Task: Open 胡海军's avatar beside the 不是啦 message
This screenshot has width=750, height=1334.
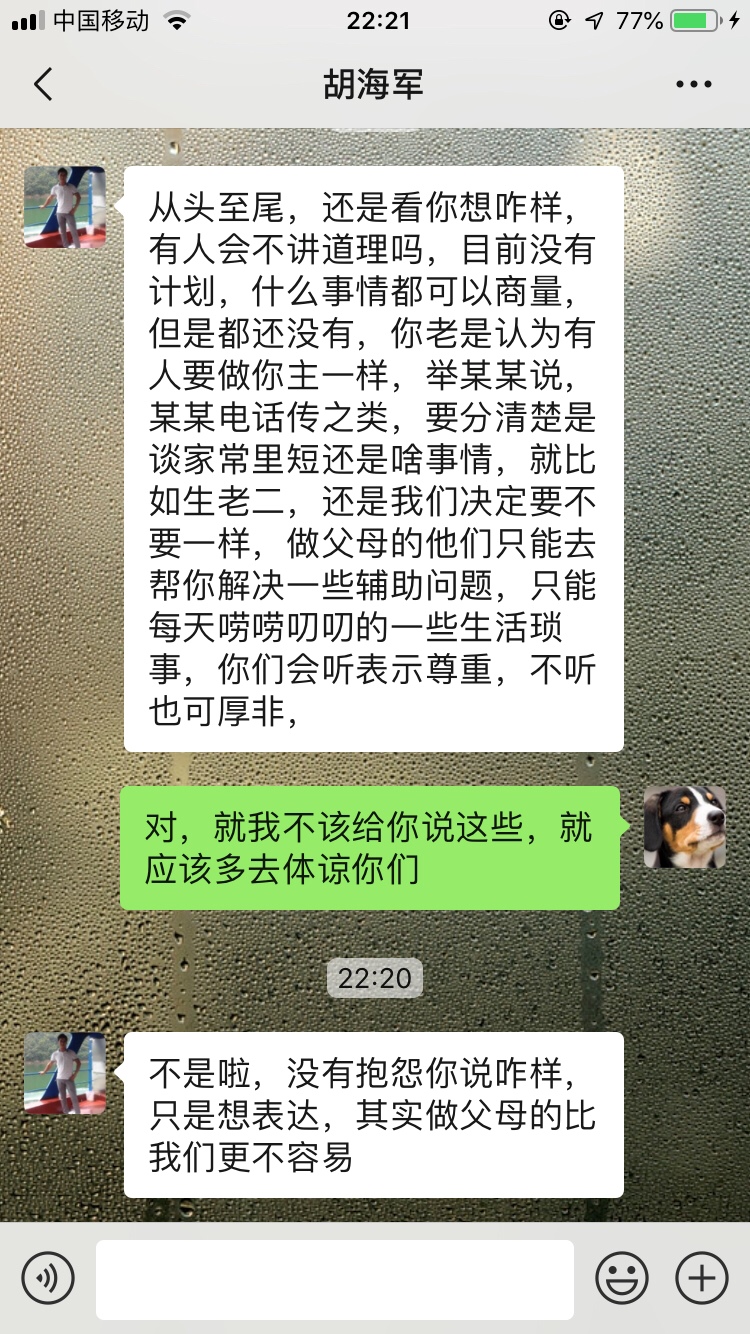Action: click(x=65, y=1073)
